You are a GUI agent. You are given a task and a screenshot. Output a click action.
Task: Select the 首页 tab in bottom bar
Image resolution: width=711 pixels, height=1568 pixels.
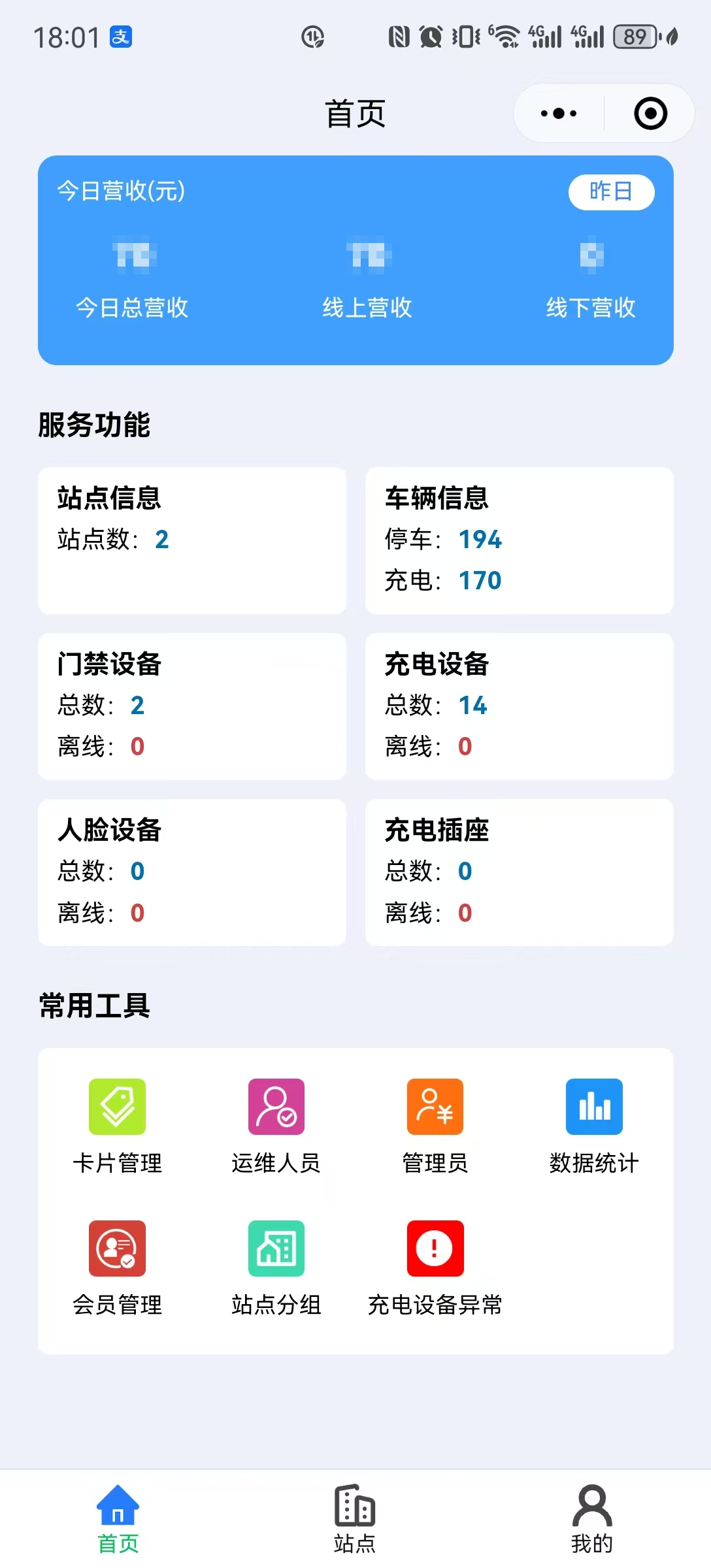[x=118, y=1518]
